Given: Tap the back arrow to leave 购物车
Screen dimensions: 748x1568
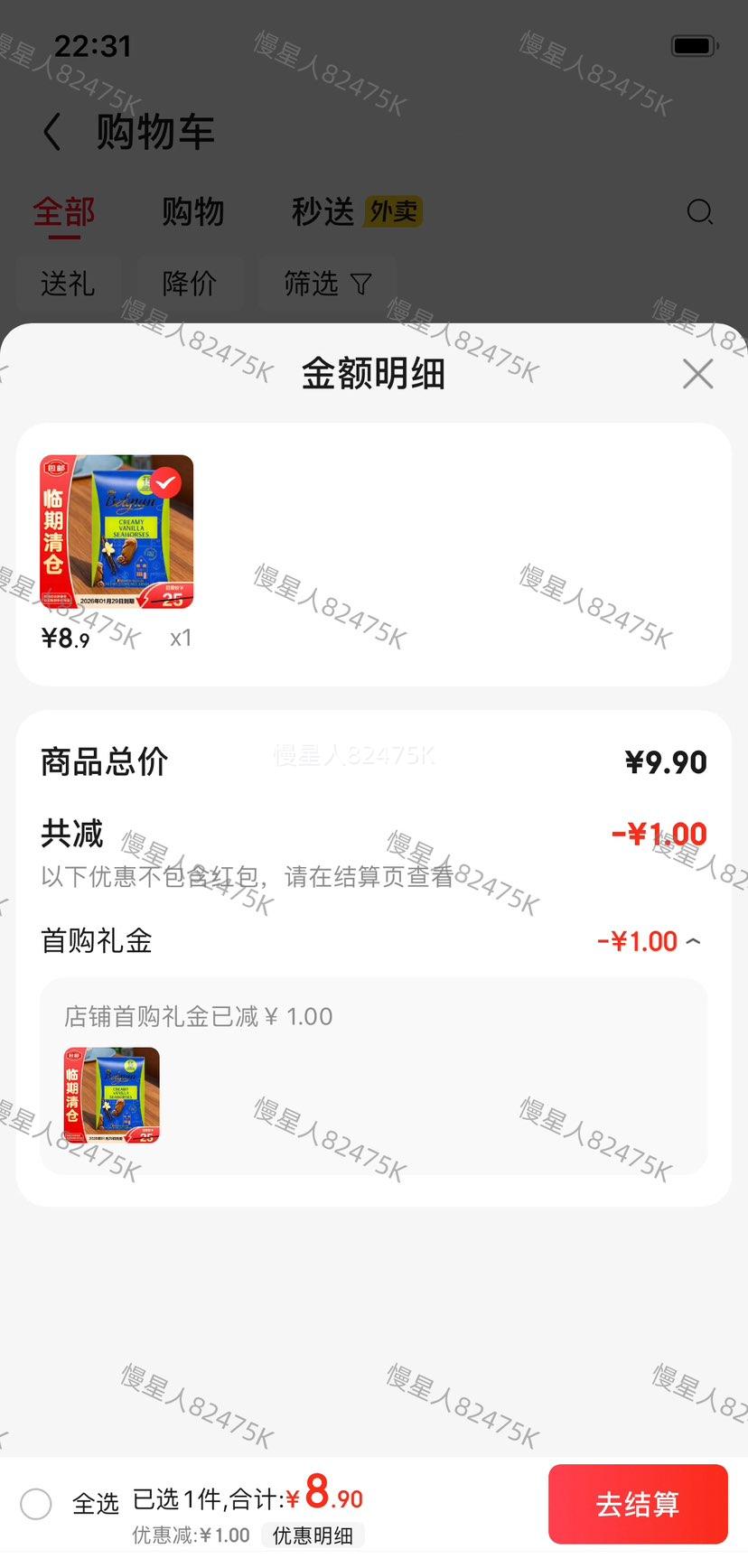Looking at the screenshot, I should (51, 131).
